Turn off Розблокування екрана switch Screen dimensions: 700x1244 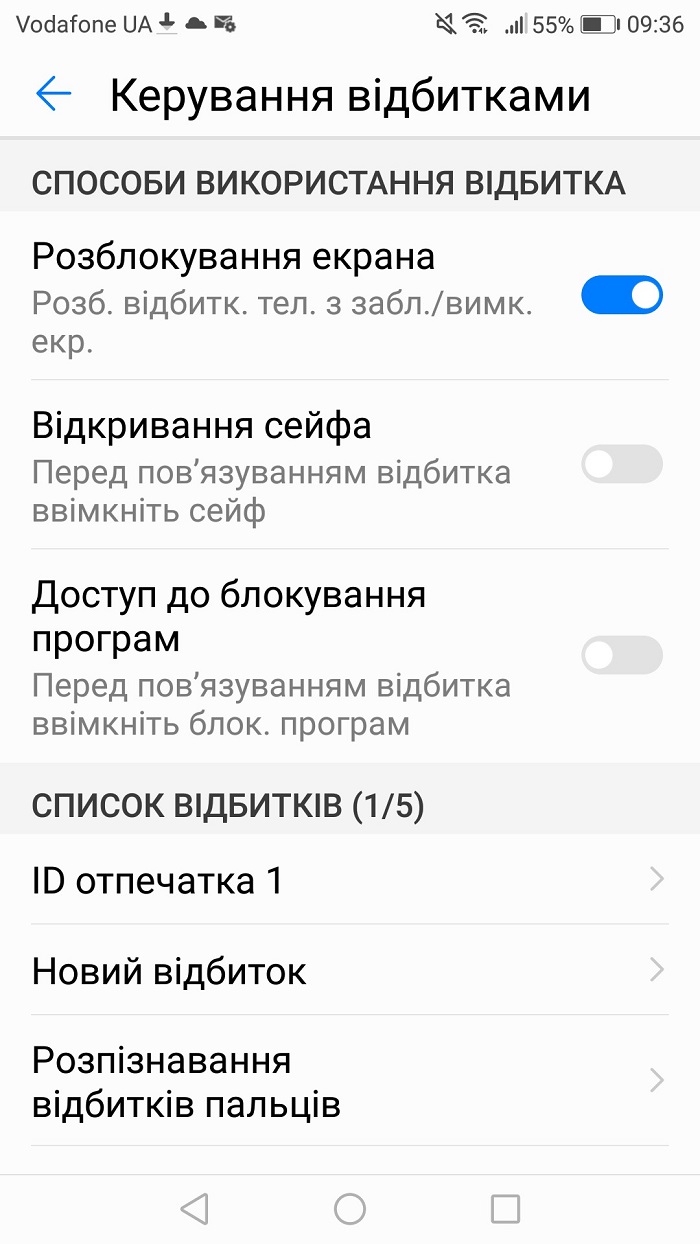[622, 295]
